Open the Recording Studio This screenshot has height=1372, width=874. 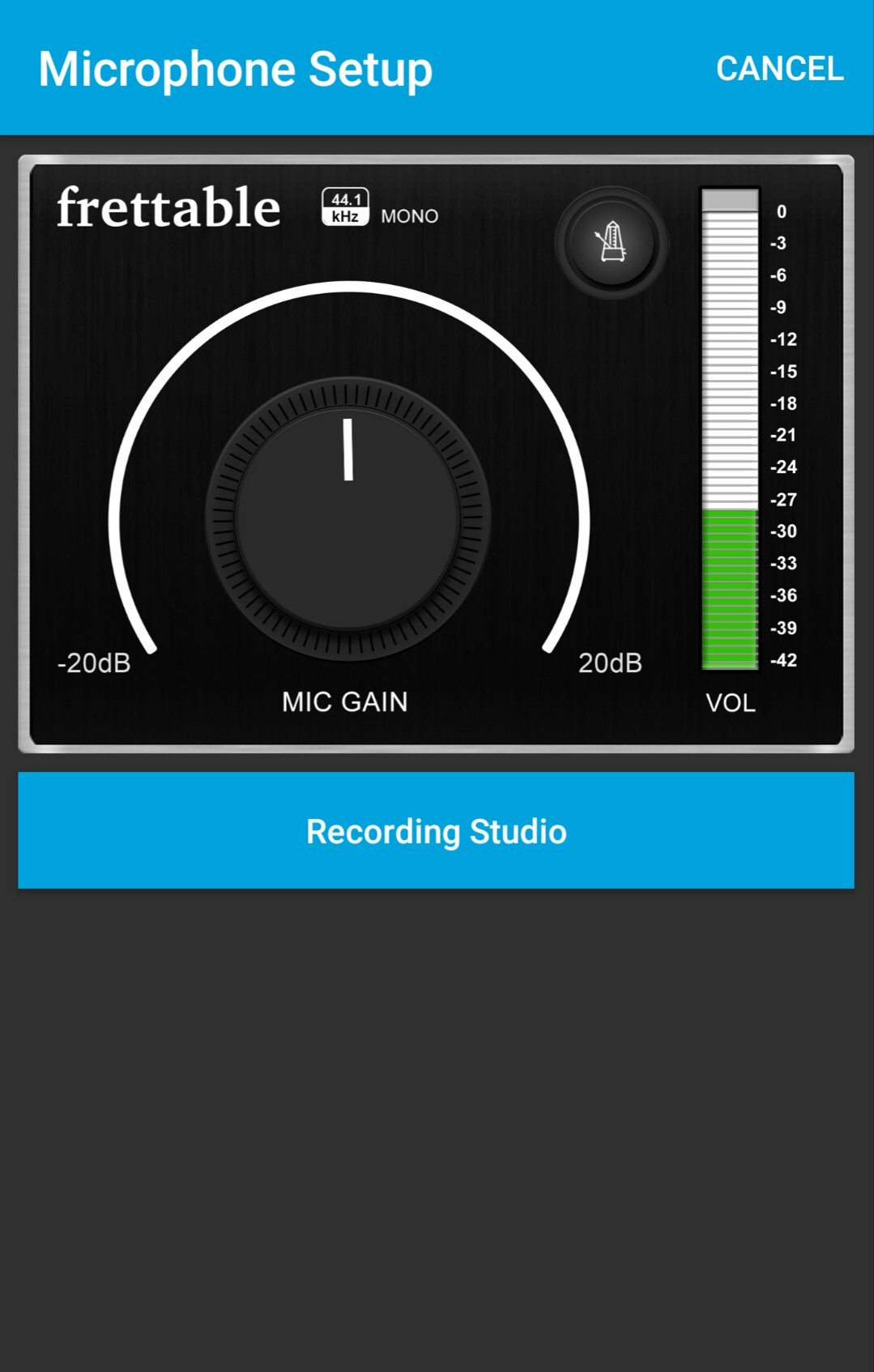click(436, 830)
